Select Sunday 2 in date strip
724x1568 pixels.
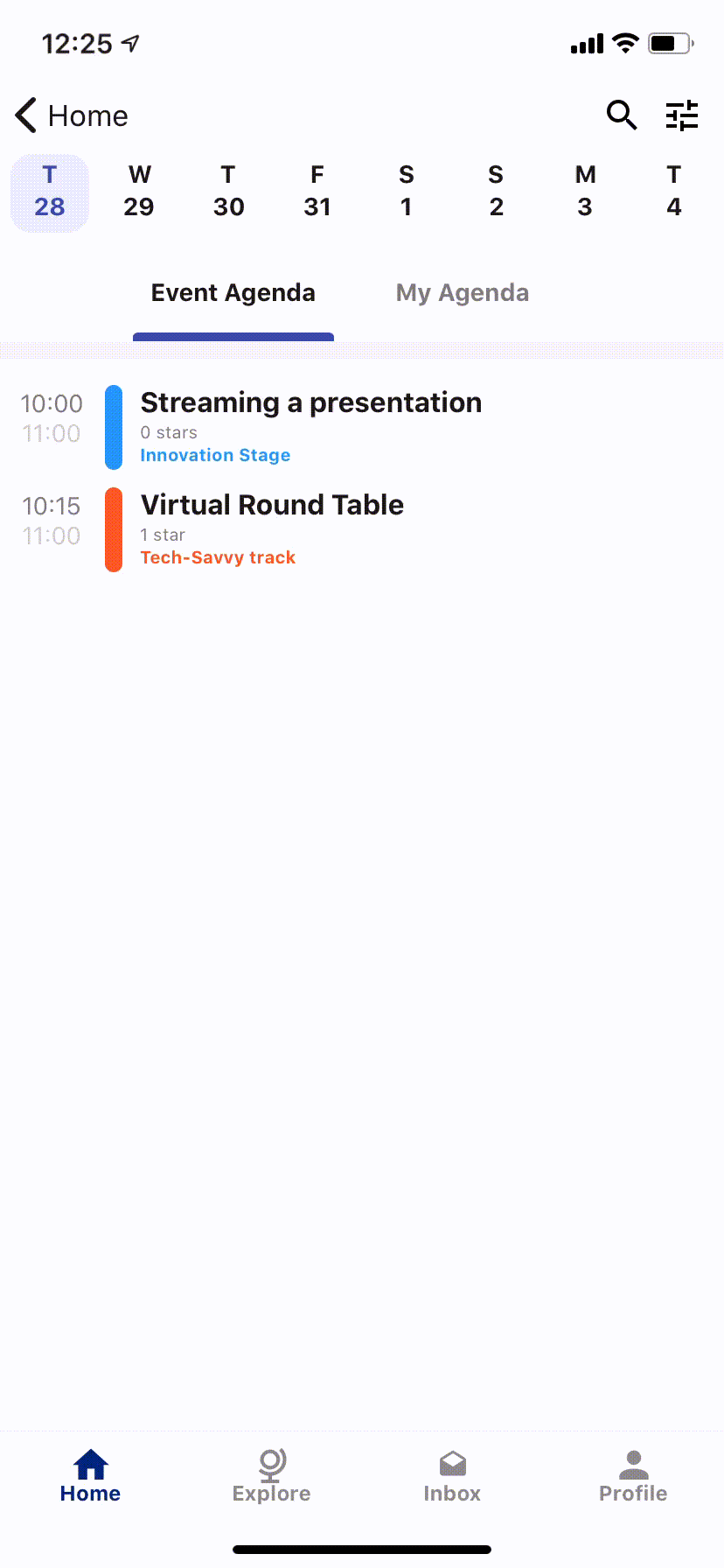coord(496,192)
